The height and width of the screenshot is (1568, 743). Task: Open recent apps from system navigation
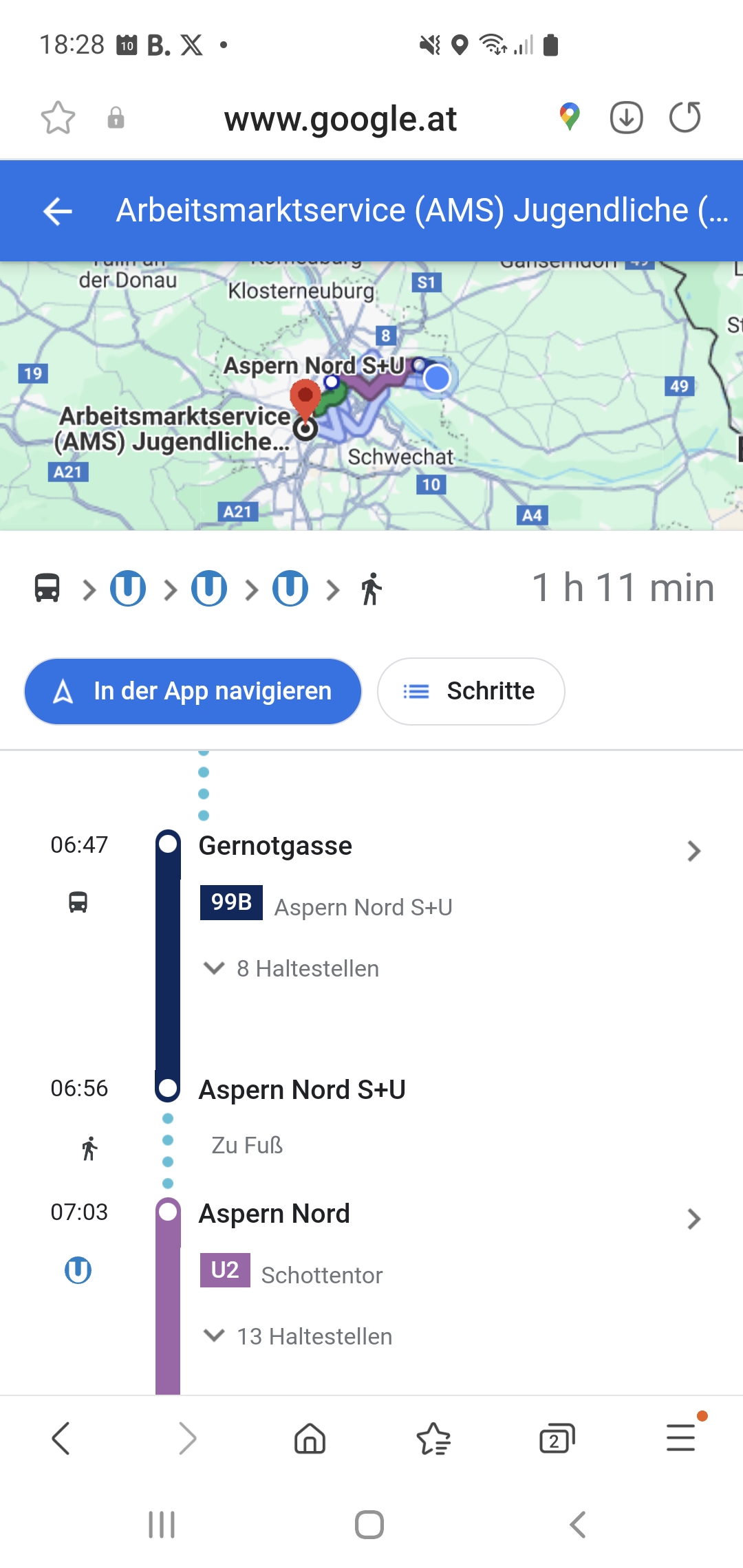(162, 1525)
